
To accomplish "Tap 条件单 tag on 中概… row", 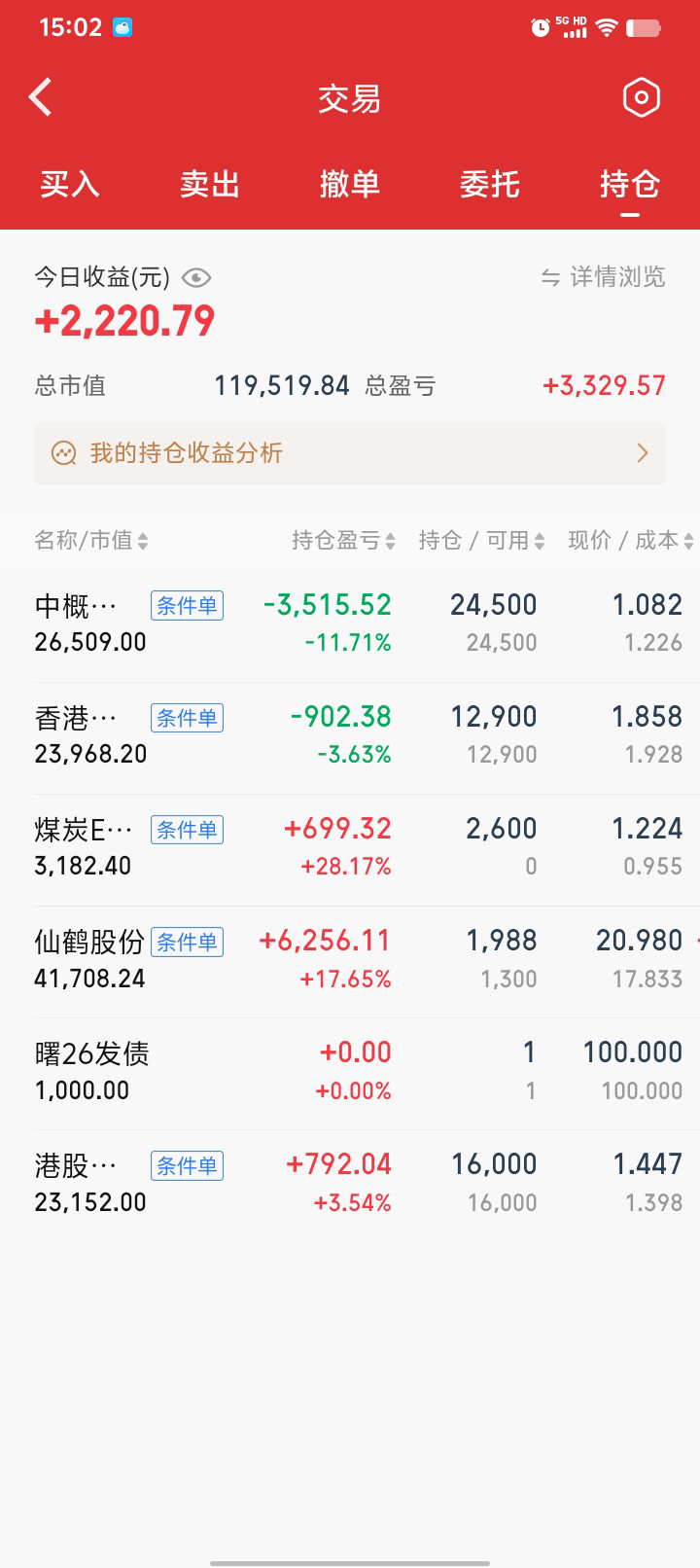I will coord(187,606).
